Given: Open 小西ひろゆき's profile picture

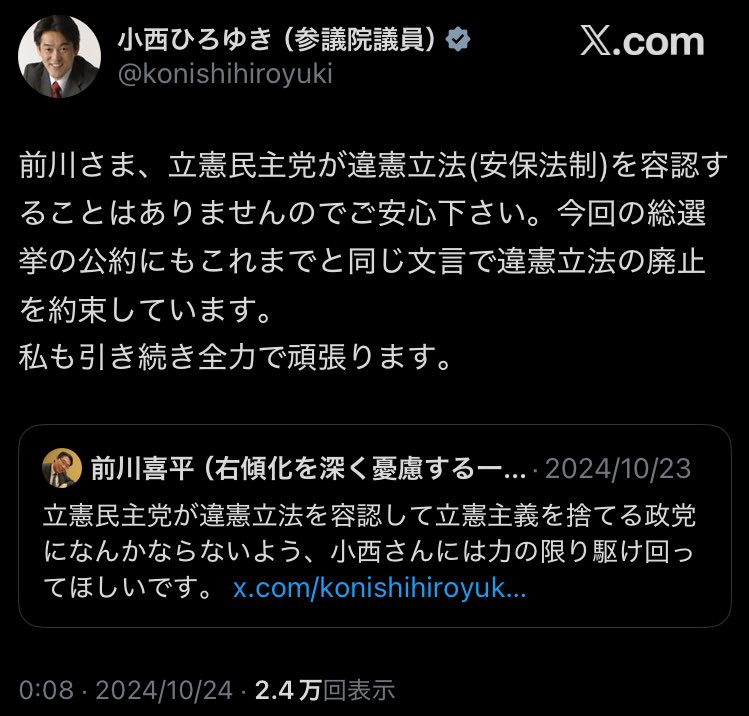Looking at the screenshot, I should [60, 57].
